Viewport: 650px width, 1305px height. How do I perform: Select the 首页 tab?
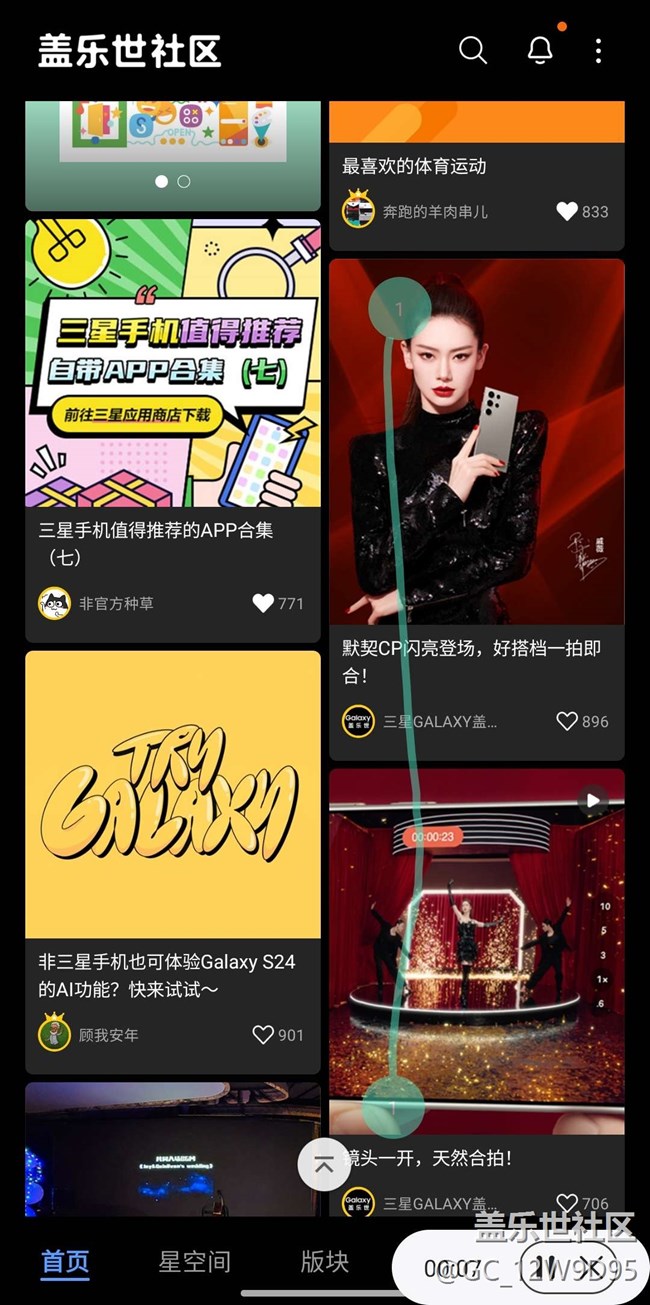(x=65, y=1262)
